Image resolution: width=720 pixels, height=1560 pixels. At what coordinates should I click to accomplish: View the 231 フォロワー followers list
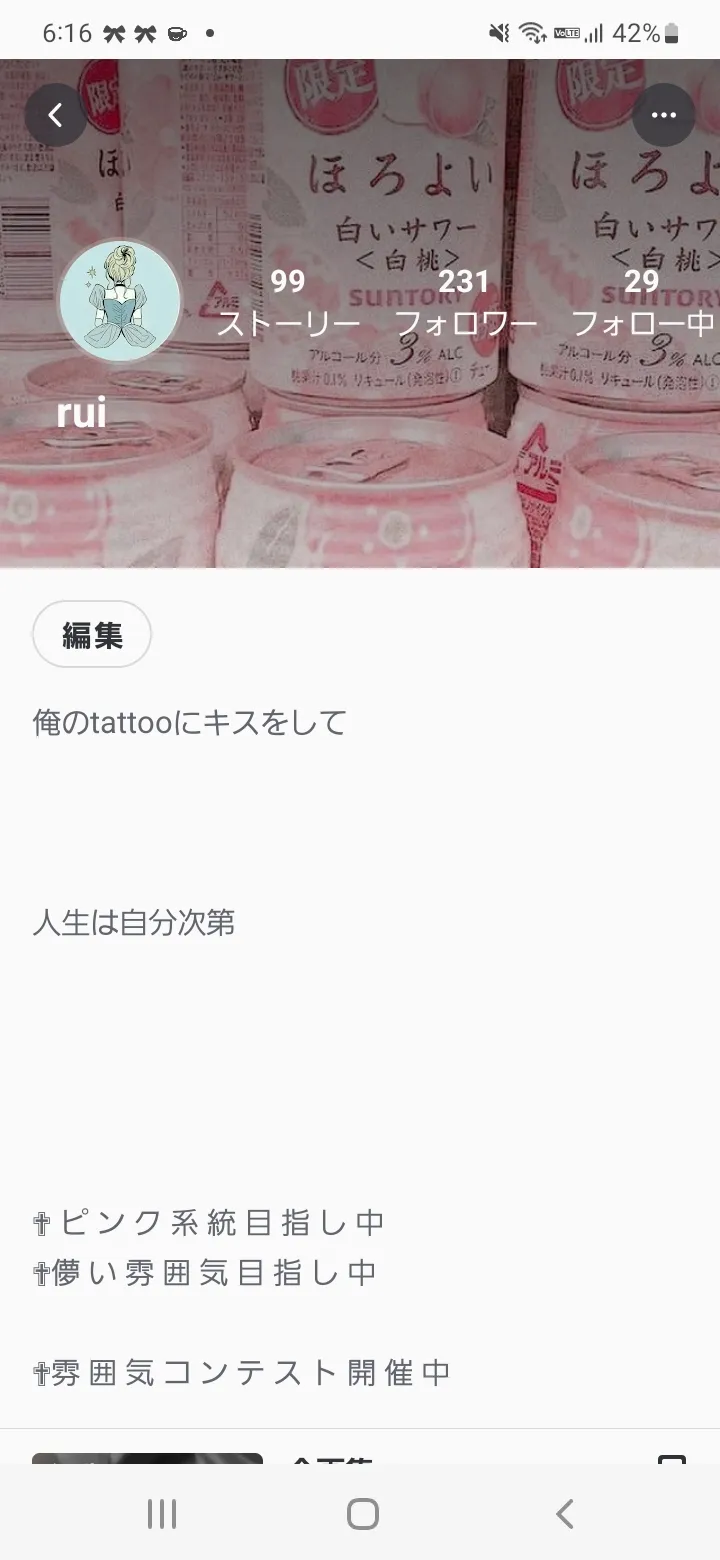[465, 302]
